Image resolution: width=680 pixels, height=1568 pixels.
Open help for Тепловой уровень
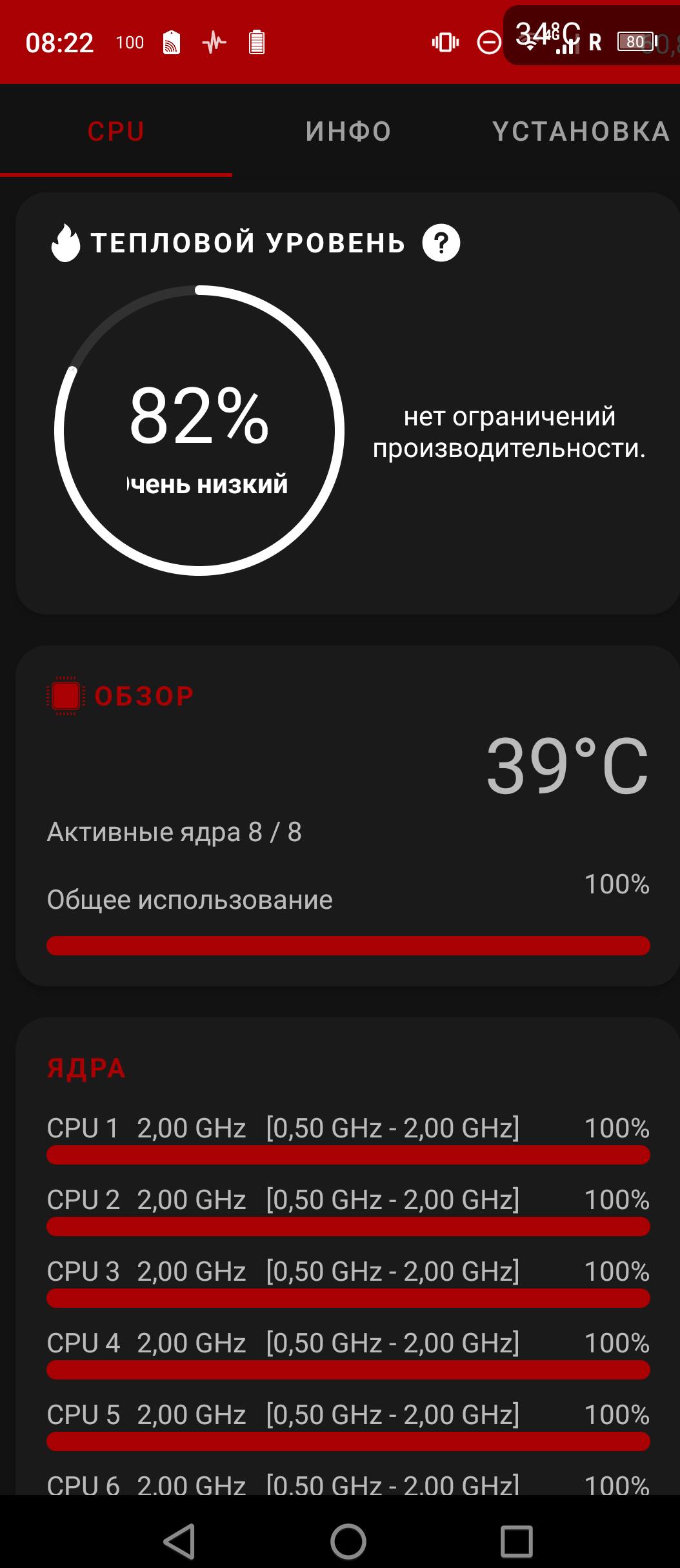coord(441,243)
